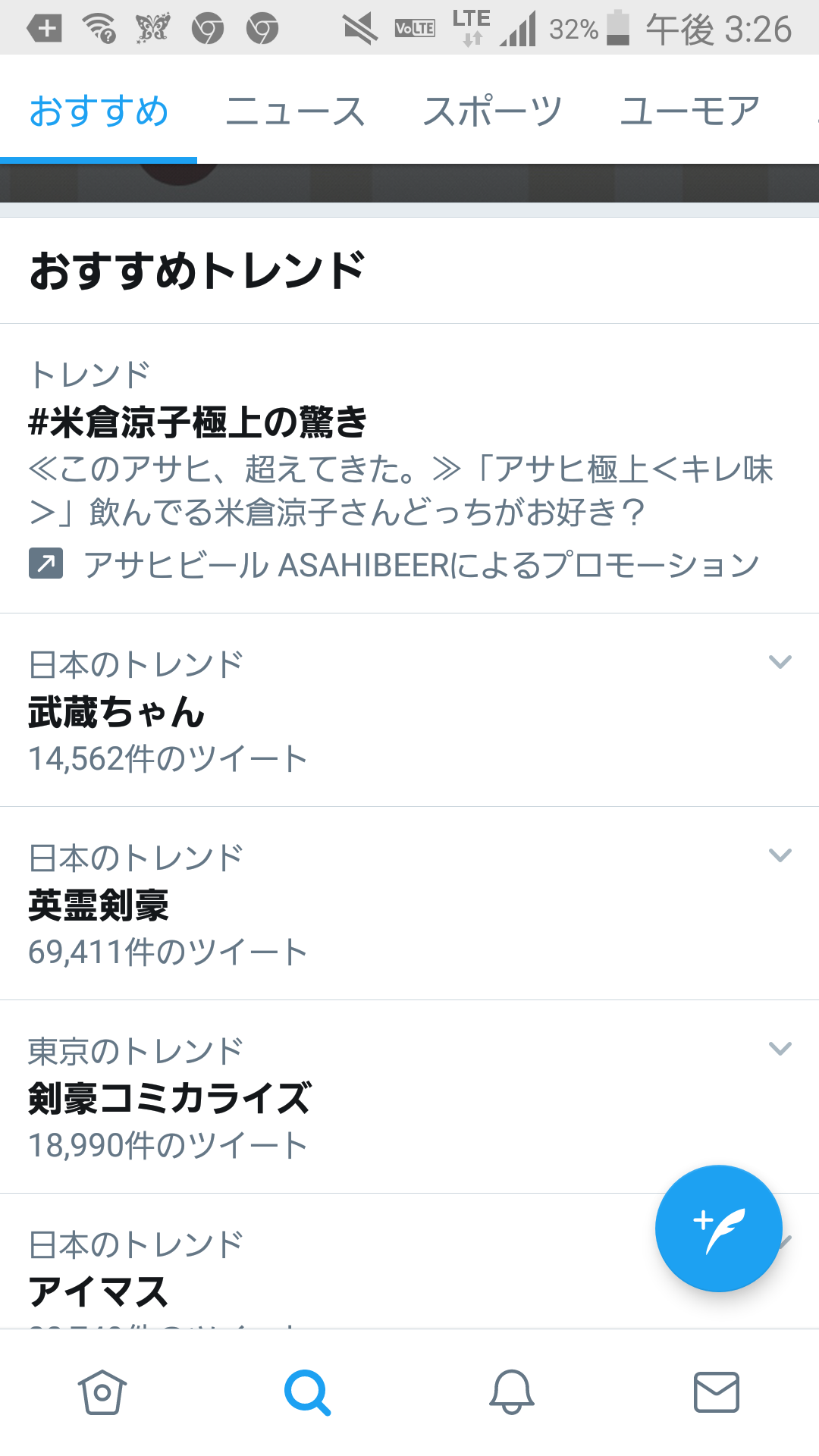Open the notifications bell
Viewport: 819px width, 1456px height.
[x=512, y=1392]
